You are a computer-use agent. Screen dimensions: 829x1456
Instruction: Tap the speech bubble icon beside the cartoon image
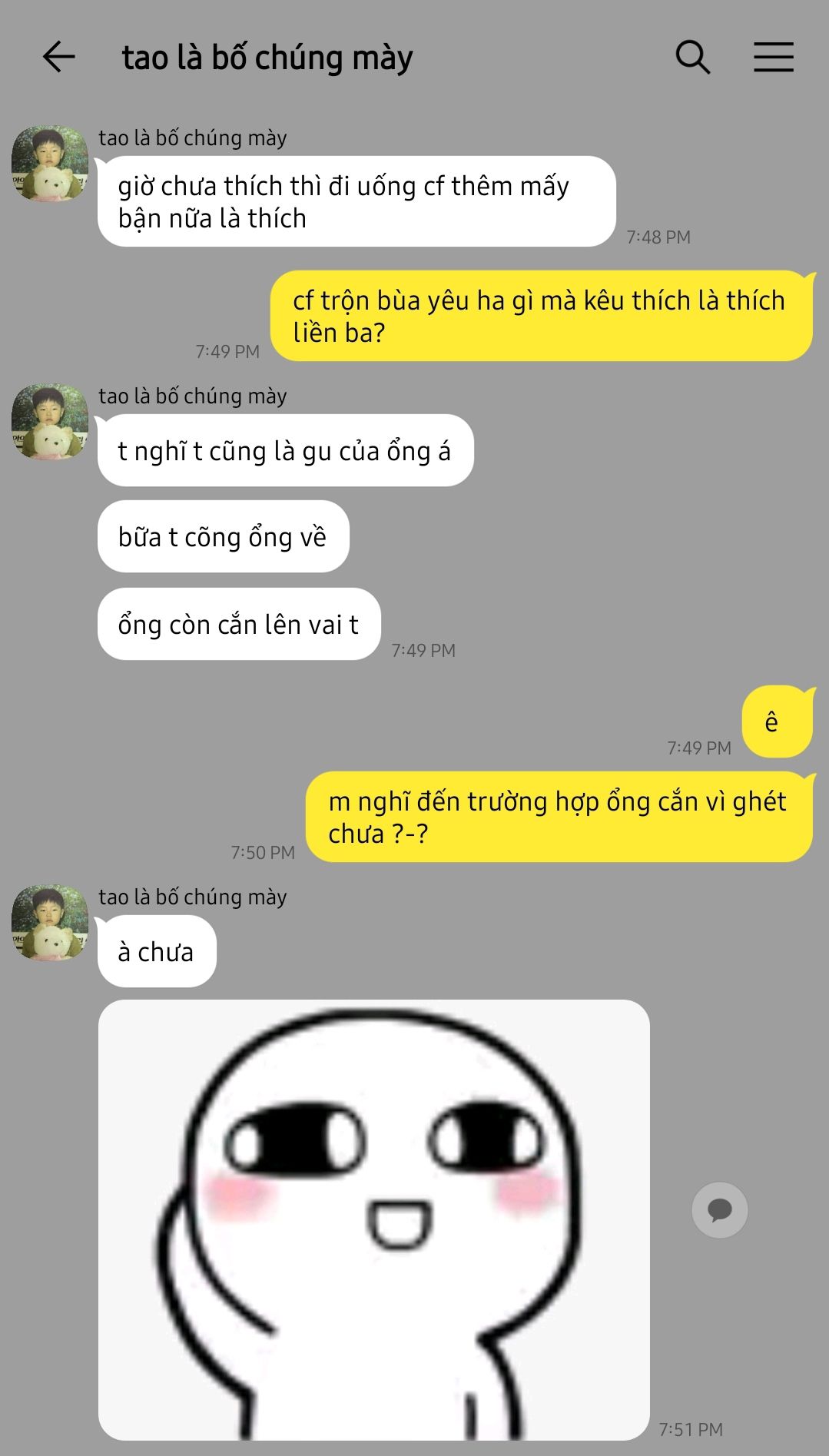[x=719, y=1210]
